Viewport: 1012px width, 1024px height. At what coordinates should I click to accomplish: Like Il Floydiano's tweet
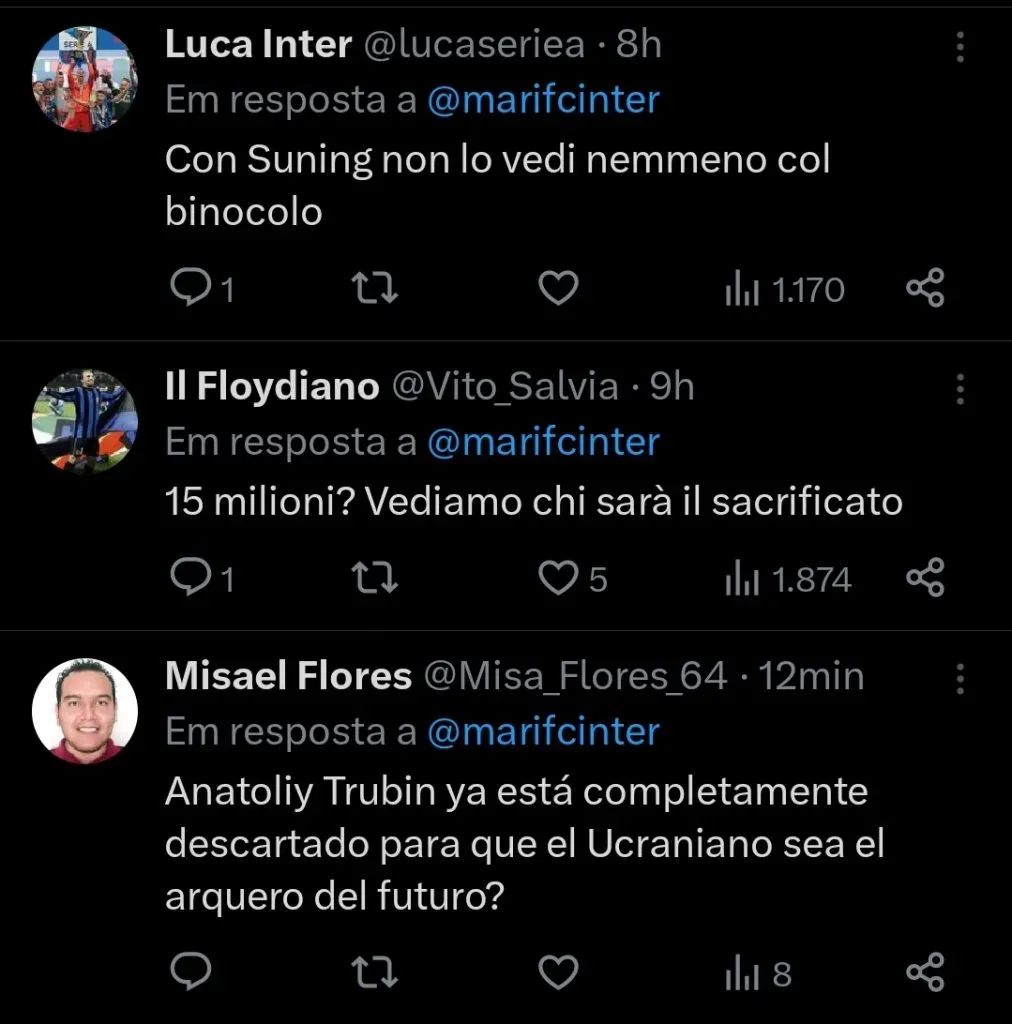pos(558,578)
